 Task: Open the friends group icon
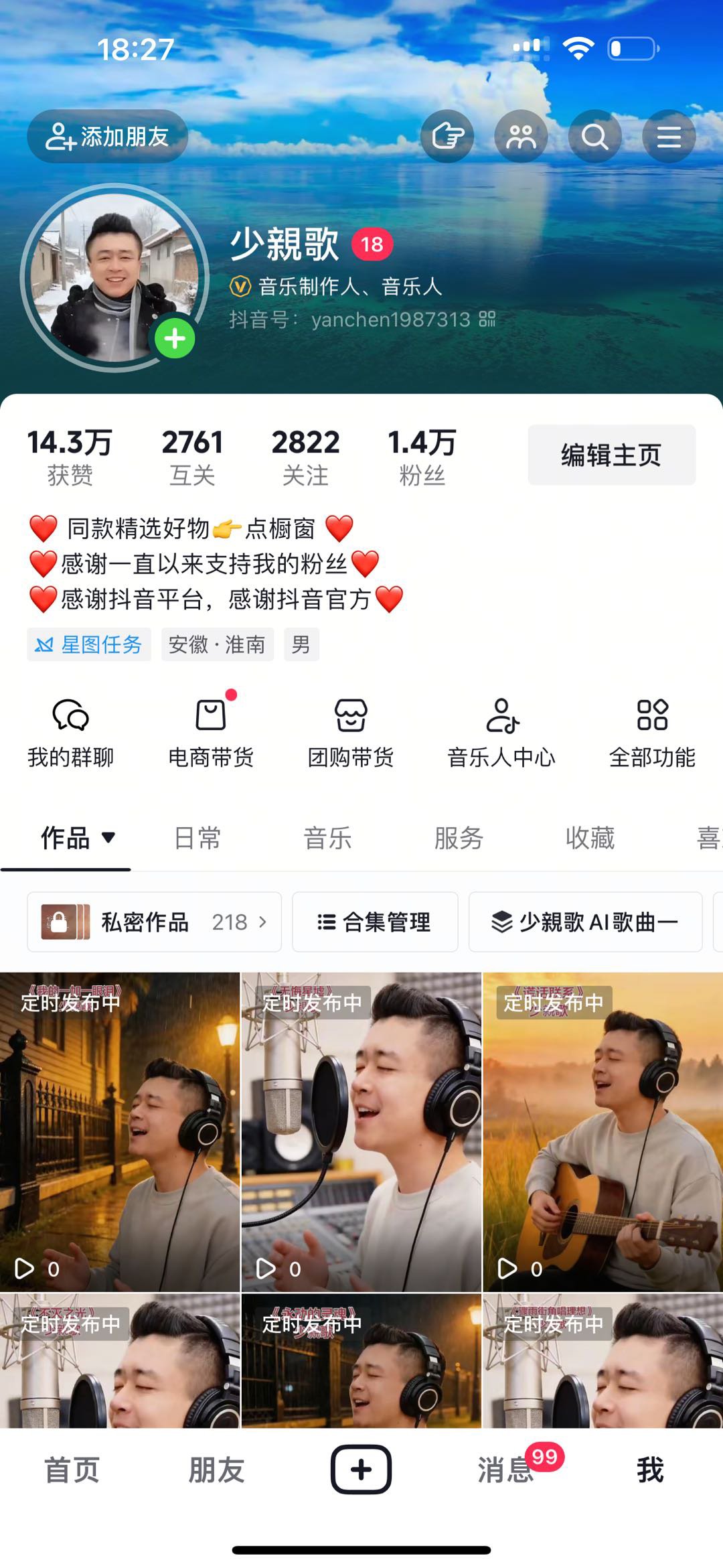click(x=521, y=137)
